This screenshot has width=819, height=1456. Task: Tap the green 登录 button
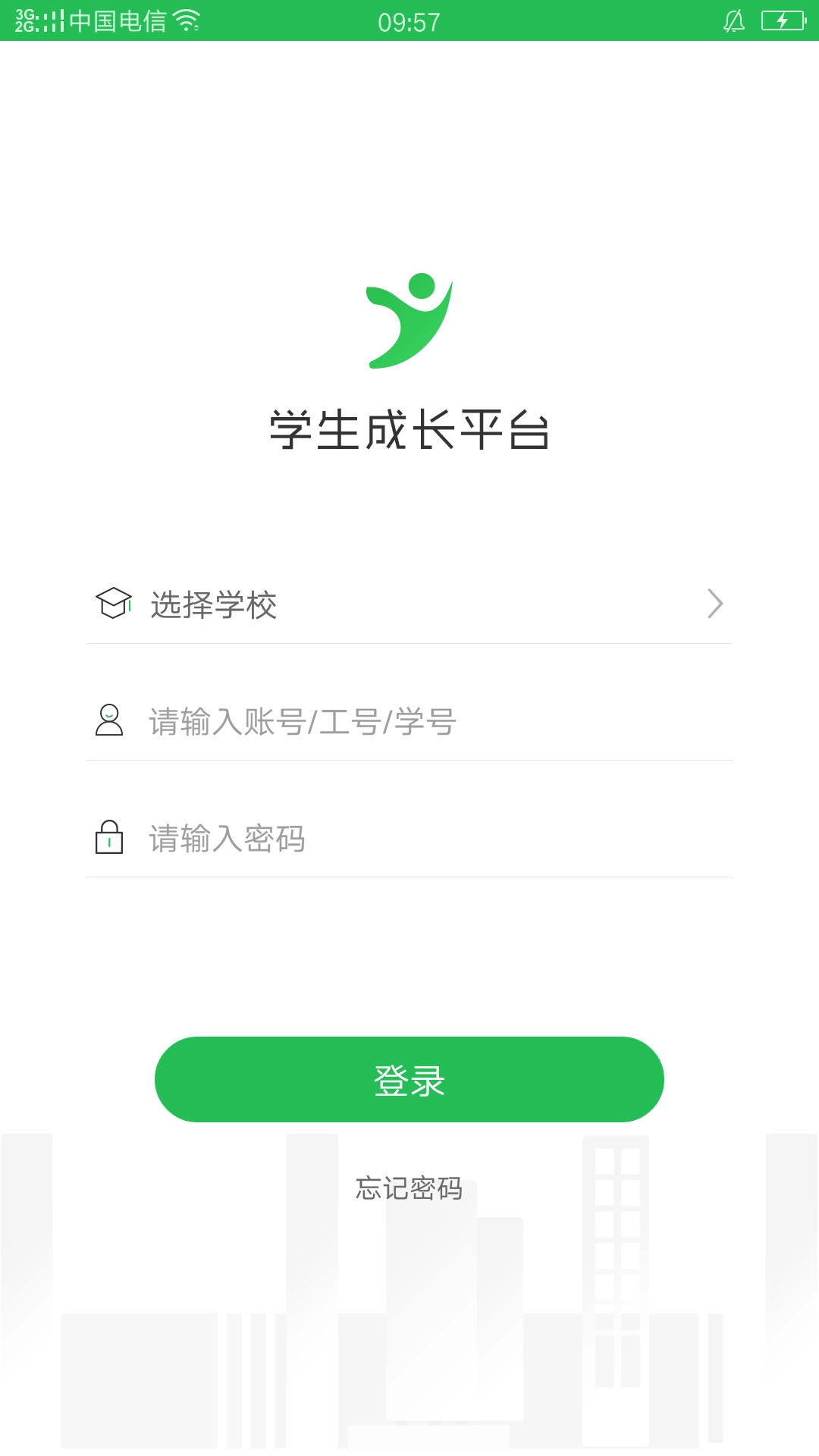[x=409, y=1079]
